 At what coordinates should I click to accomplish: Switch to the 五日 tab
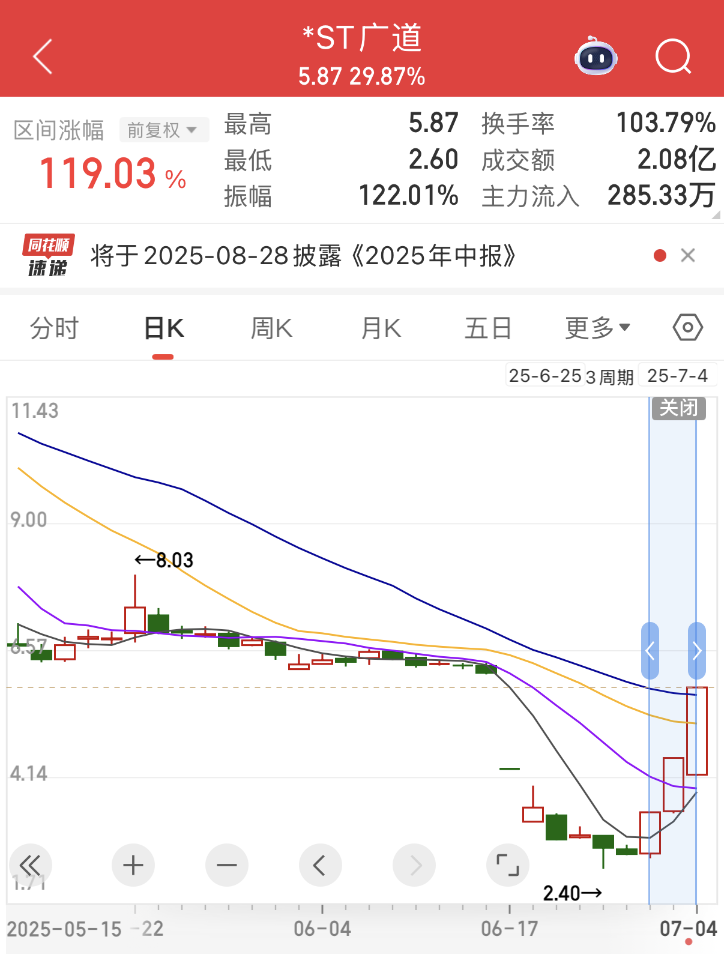(x=488, y=328)
